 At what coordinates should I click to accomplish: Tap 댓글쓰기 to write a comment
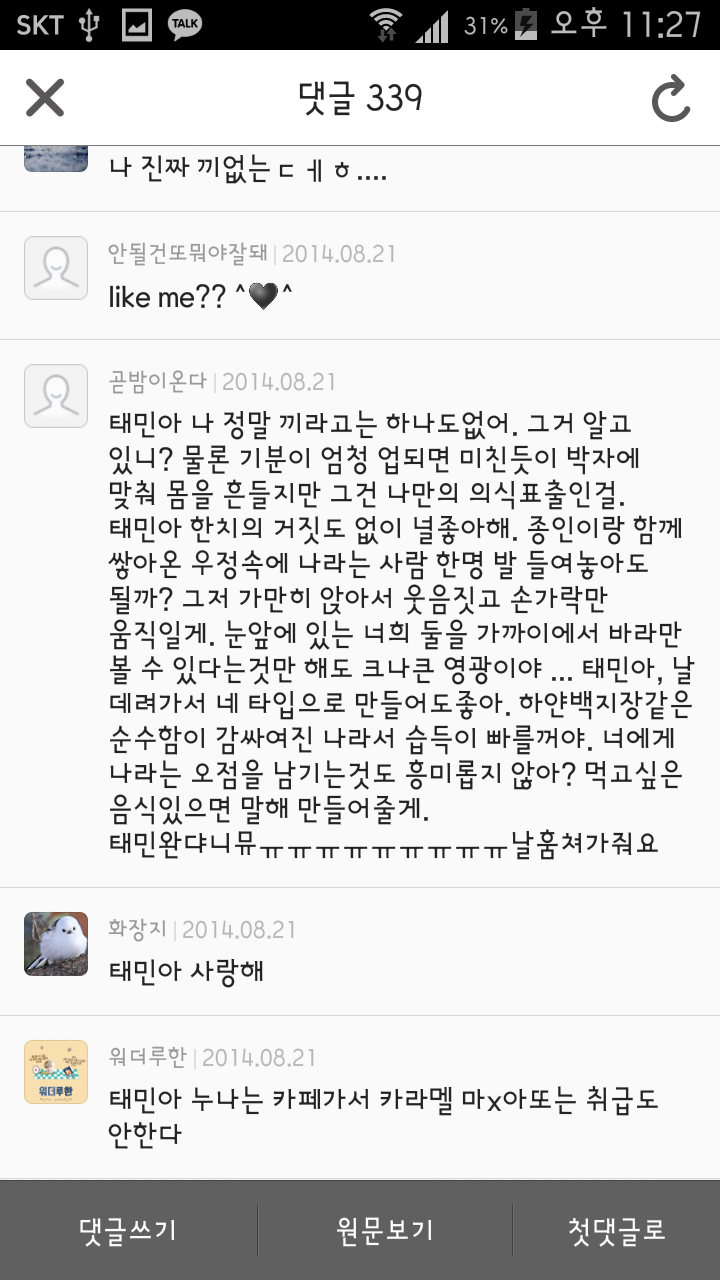[x=128, y=1230]
